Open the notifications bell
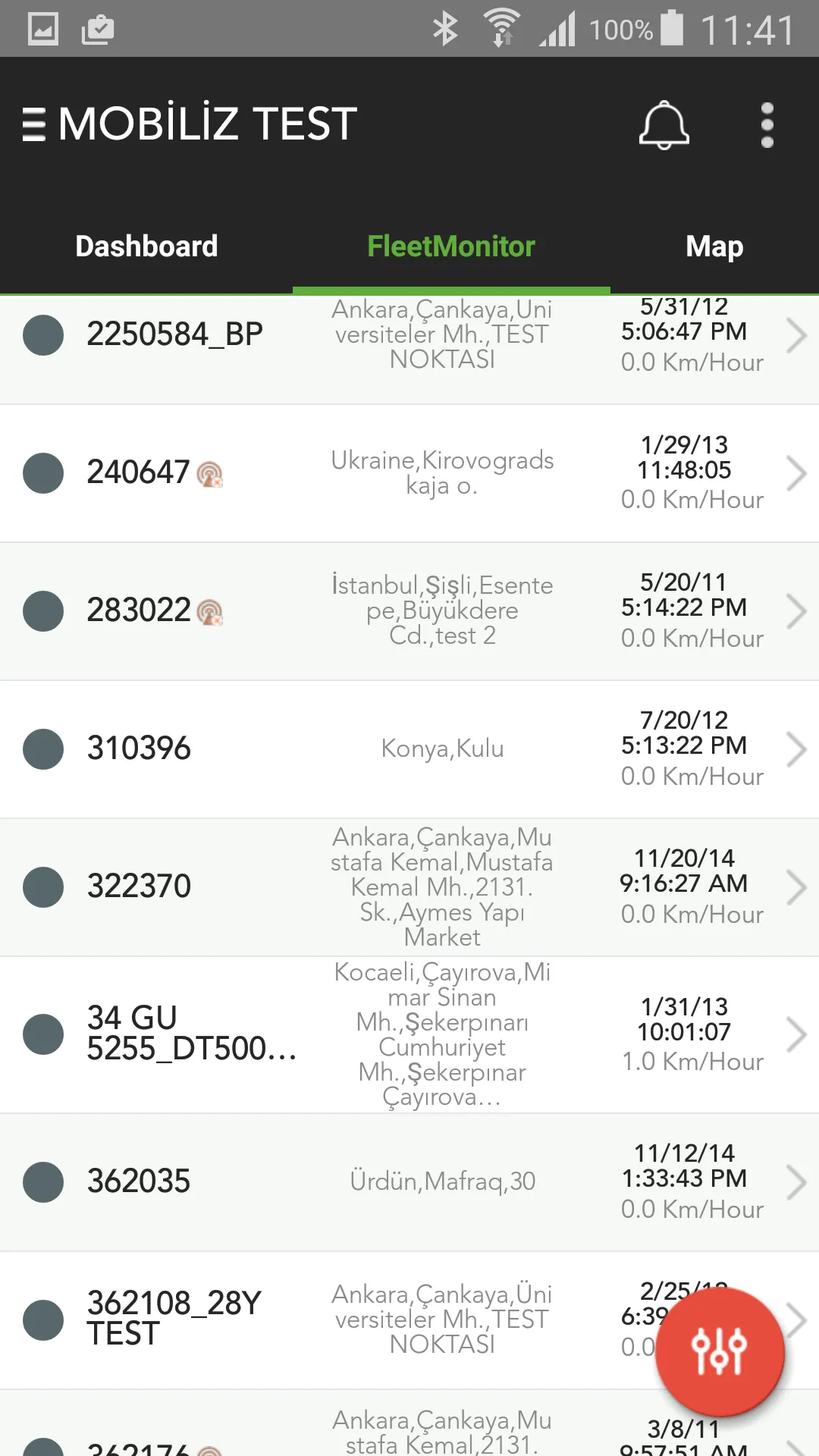Viewport: 819px width, 1456px height. [x=664, y=124]
